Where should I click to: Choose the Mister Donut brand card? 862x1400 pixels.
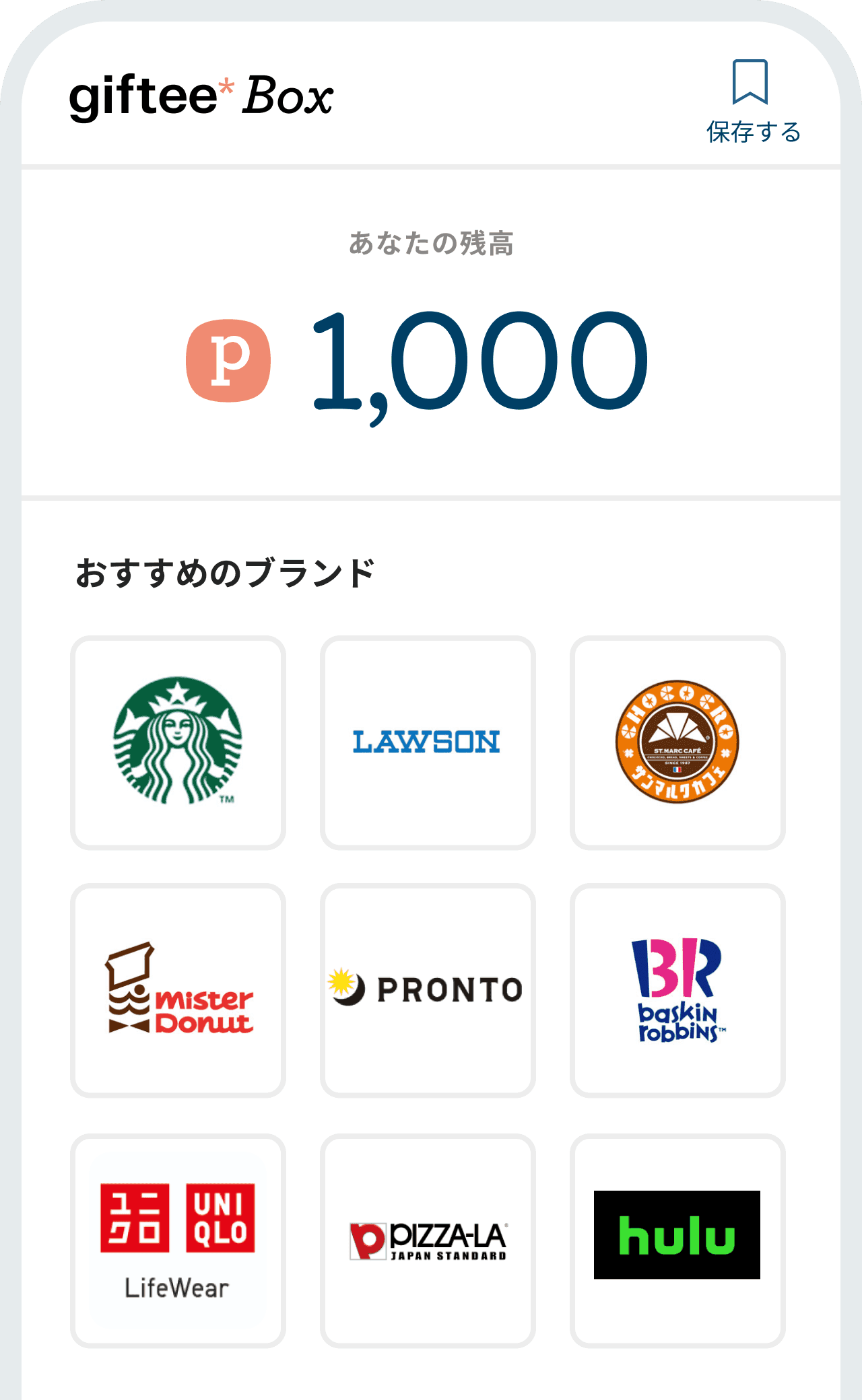(x=178, y=990)
